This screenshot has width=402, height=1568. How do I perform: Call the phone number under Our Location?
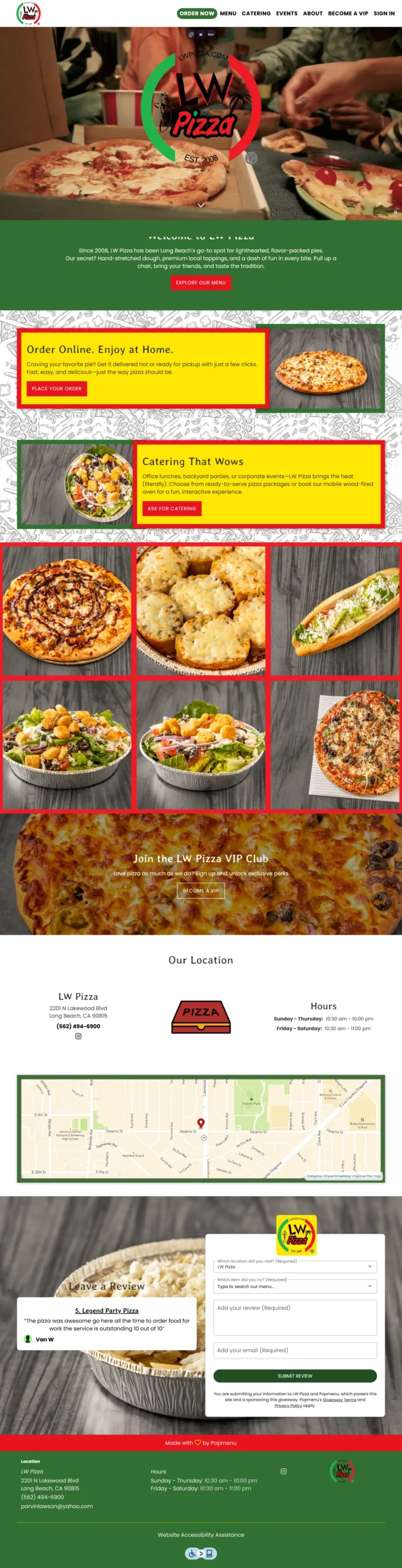click(78, 1026)
